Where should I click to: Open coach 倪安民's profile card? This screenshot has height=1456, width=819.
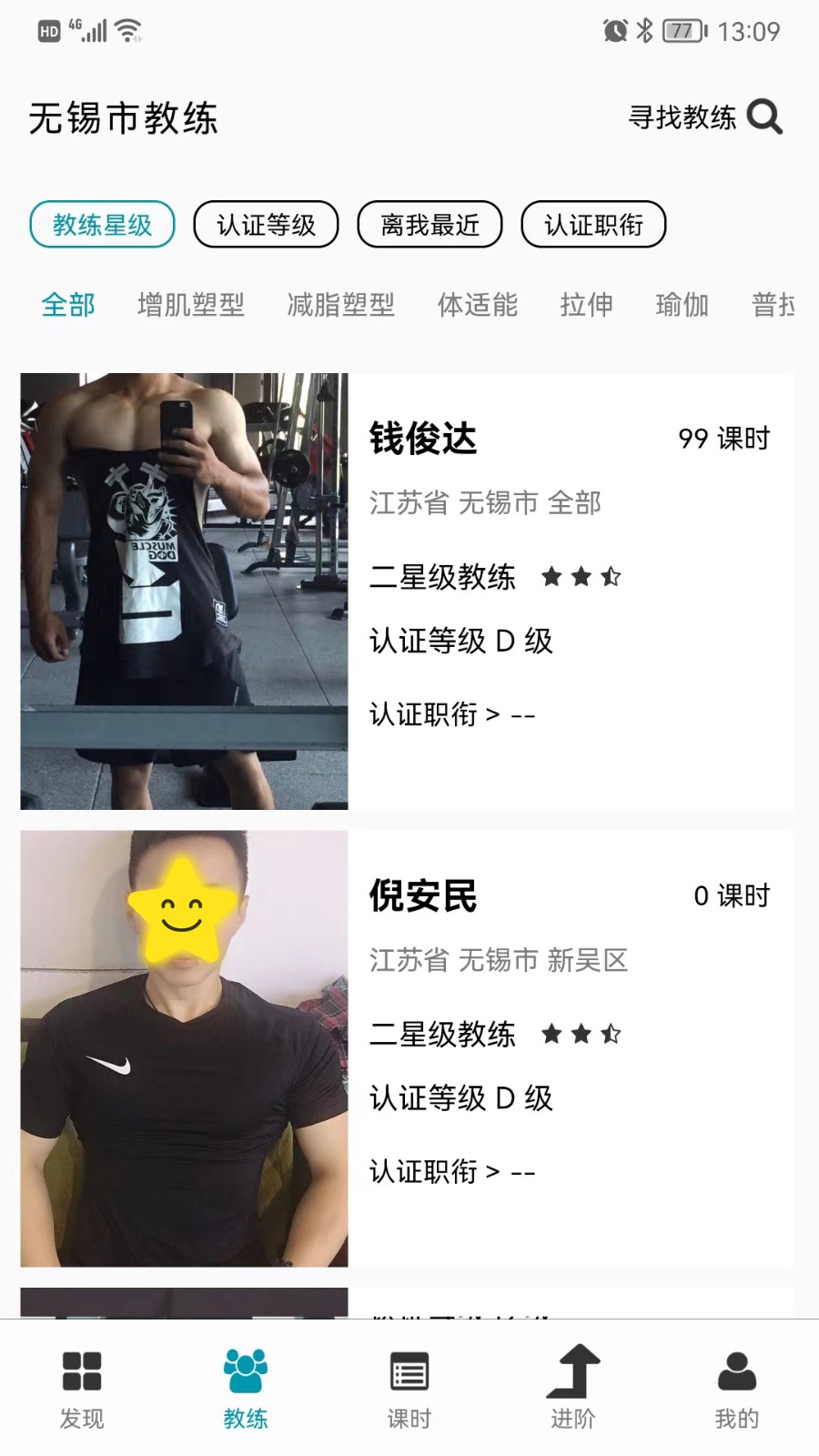tap(407, 1048)
